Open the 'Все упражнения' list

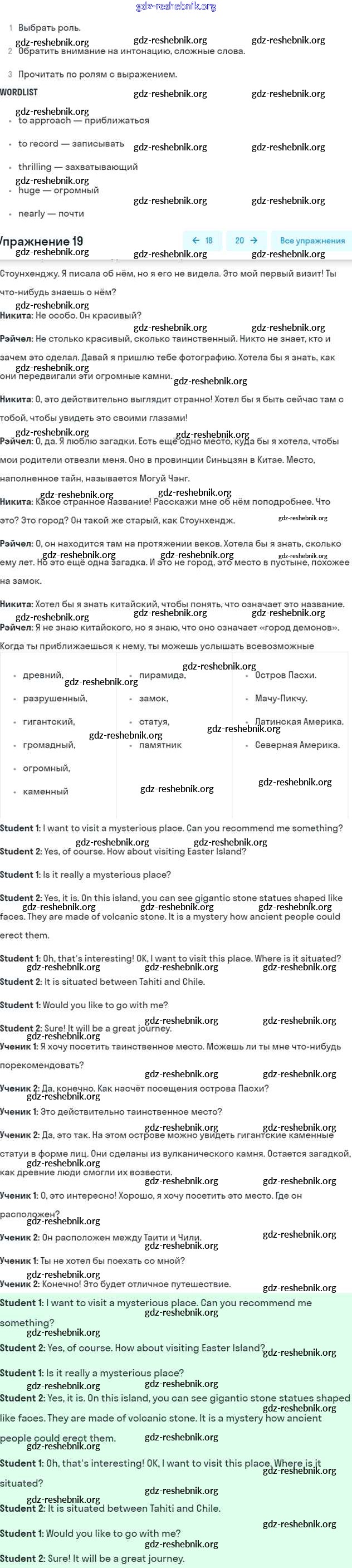312,241
